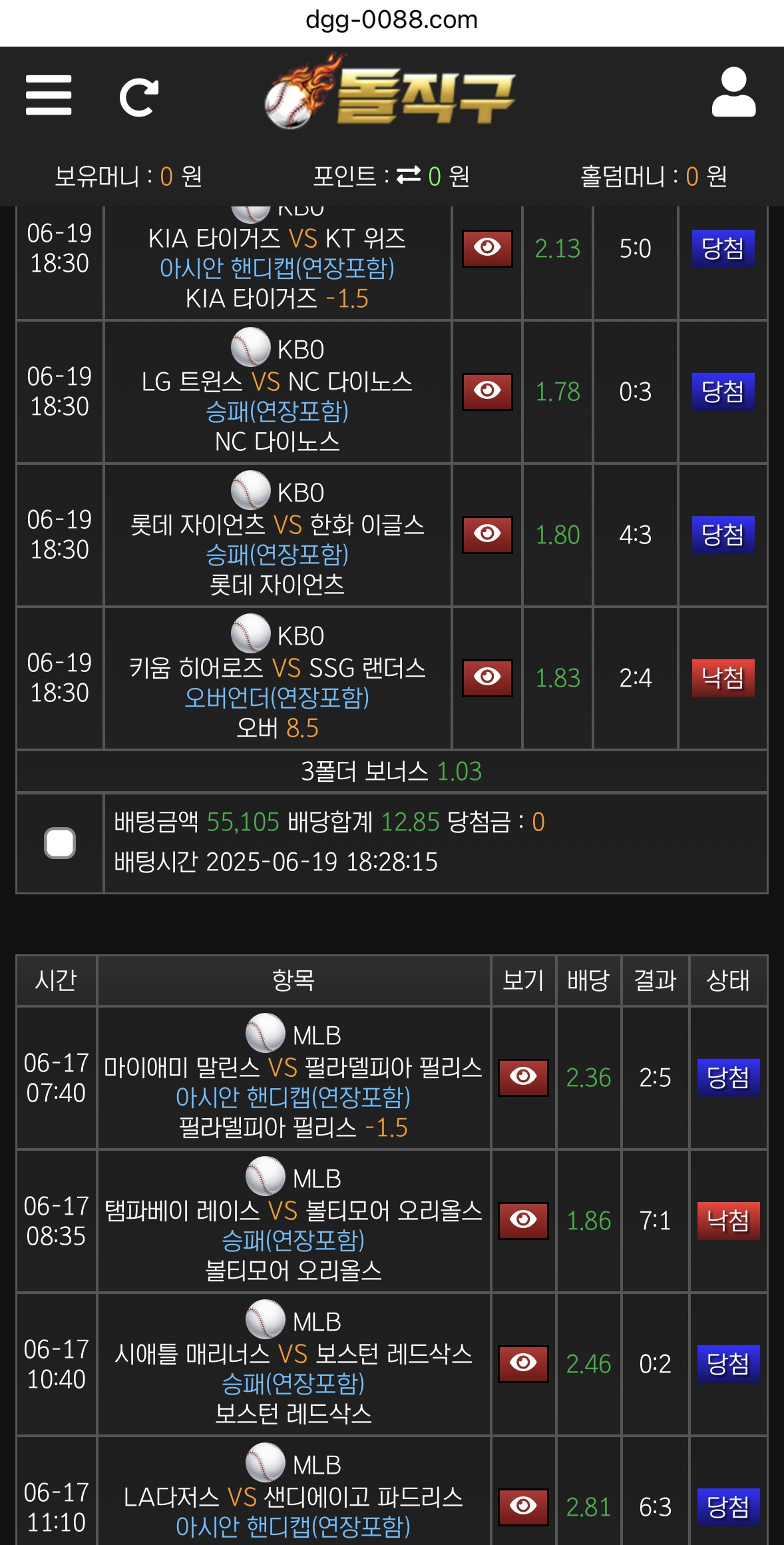
Task: Open eye icon for 롯데 자이언츠 VS 한화 이글스
Action: coord(487,534)
